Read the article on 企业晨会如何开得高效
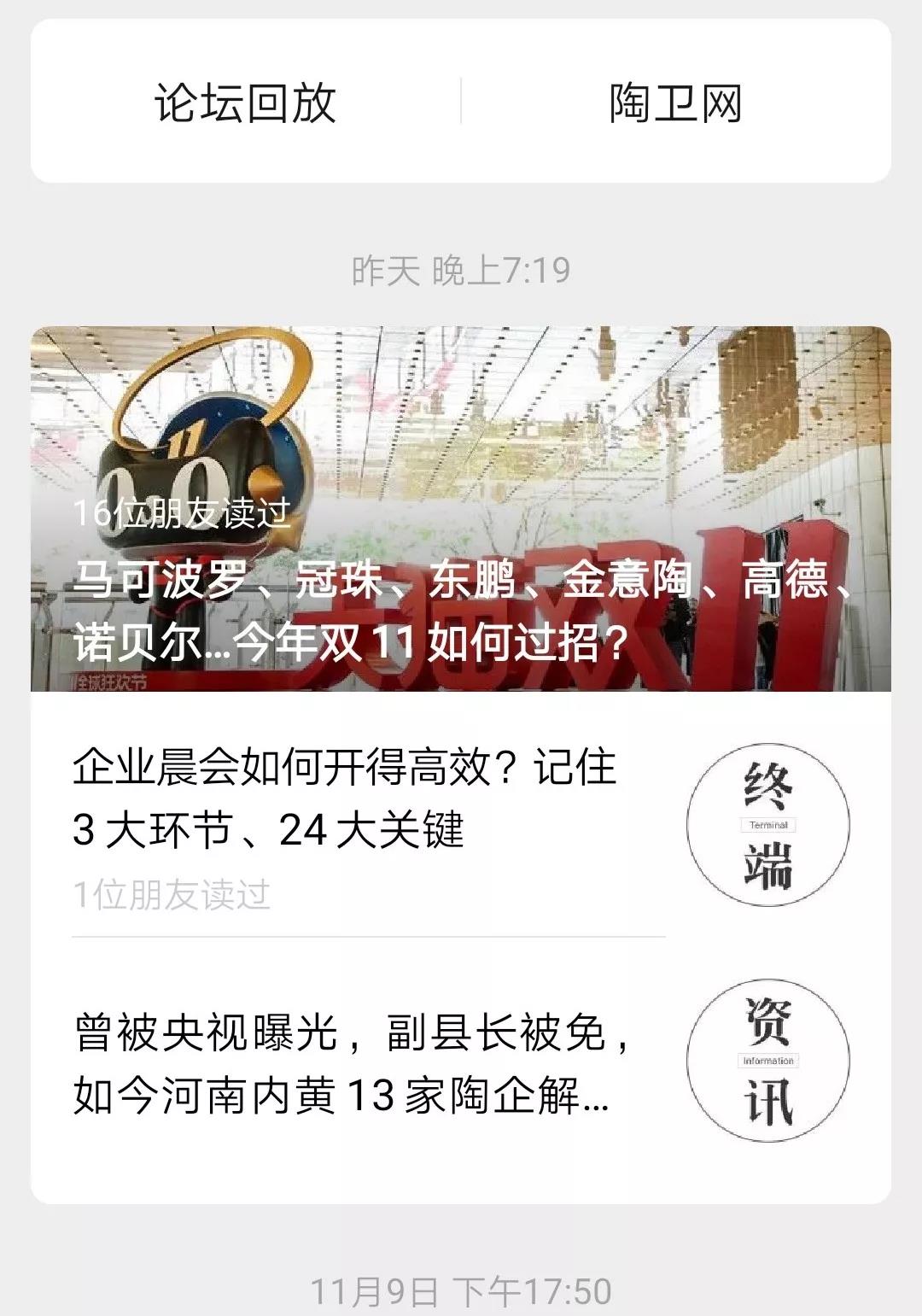This screenshot has height=1316, width=922. (345, 798)
